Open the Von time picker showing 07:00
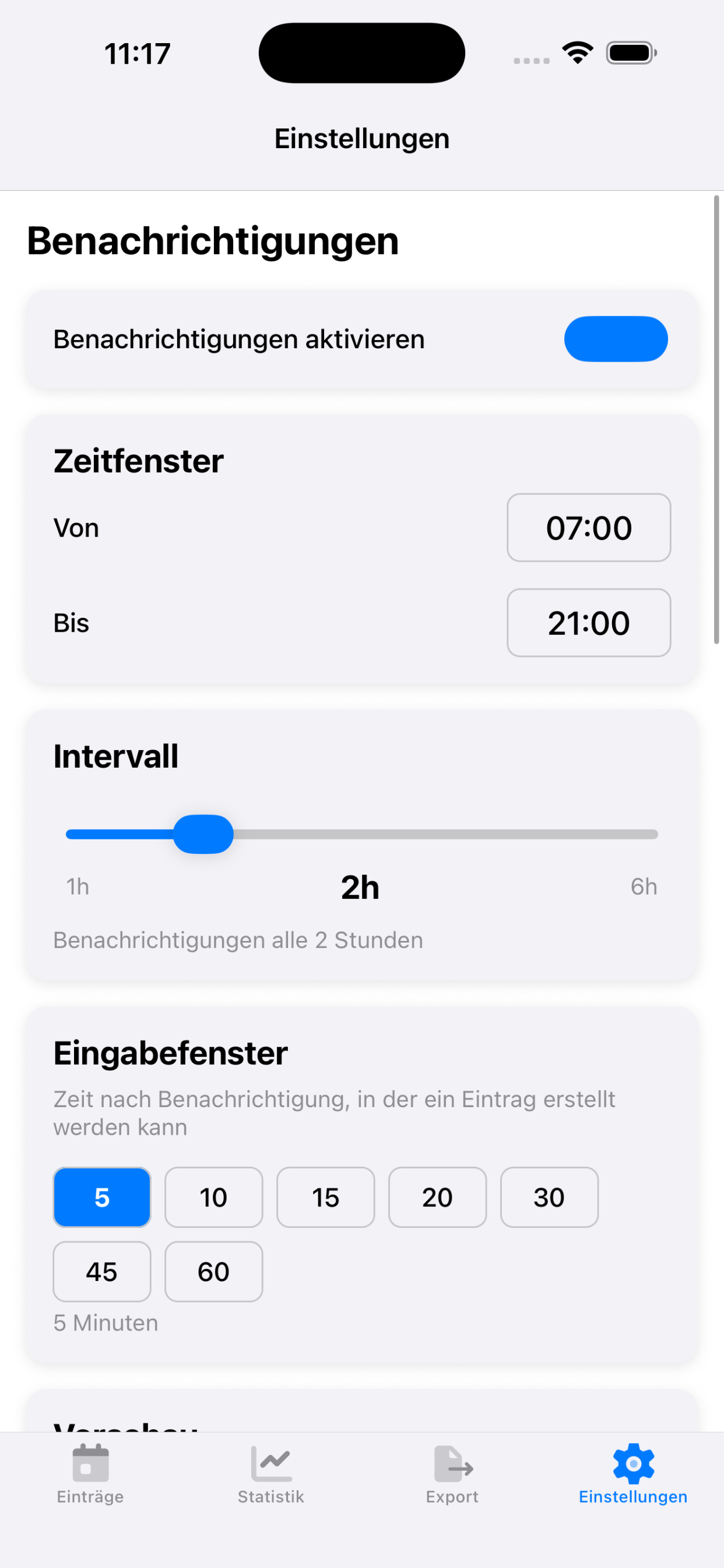The width and height of the screenshot is (724, 1568). click(588, 528)
